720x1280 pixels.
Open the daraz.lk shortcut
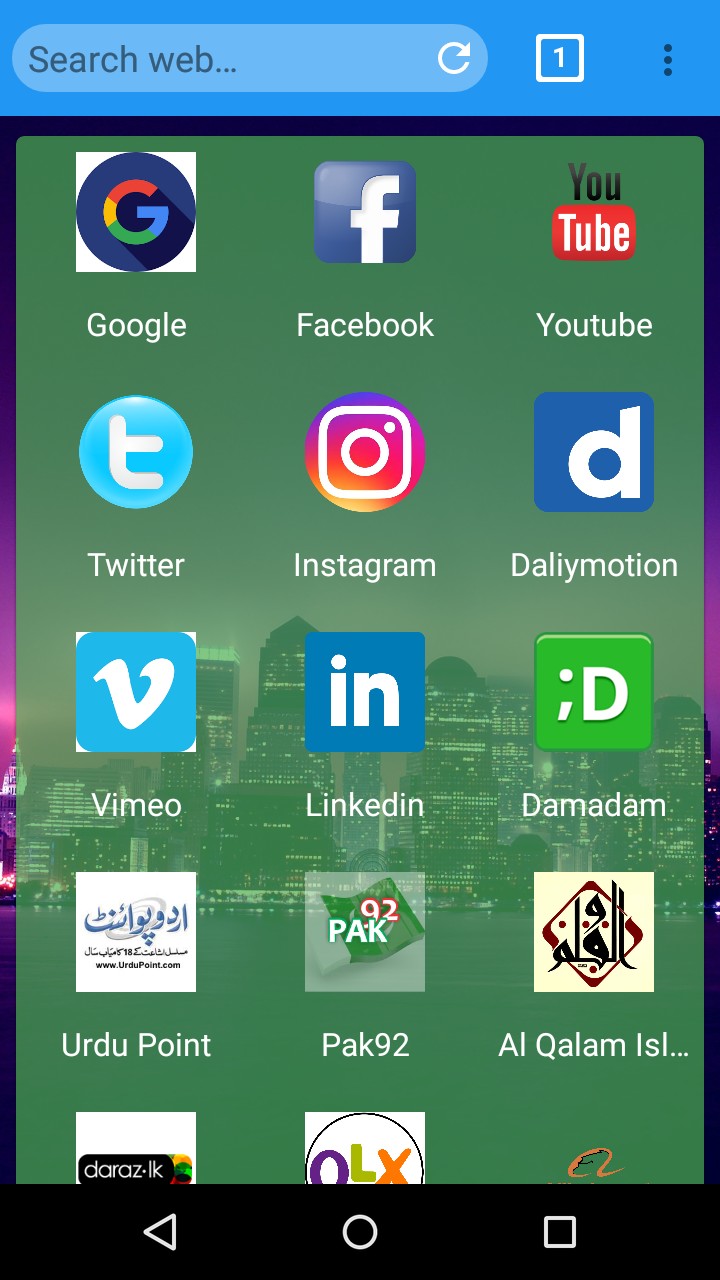click(x=136, y=1150)
